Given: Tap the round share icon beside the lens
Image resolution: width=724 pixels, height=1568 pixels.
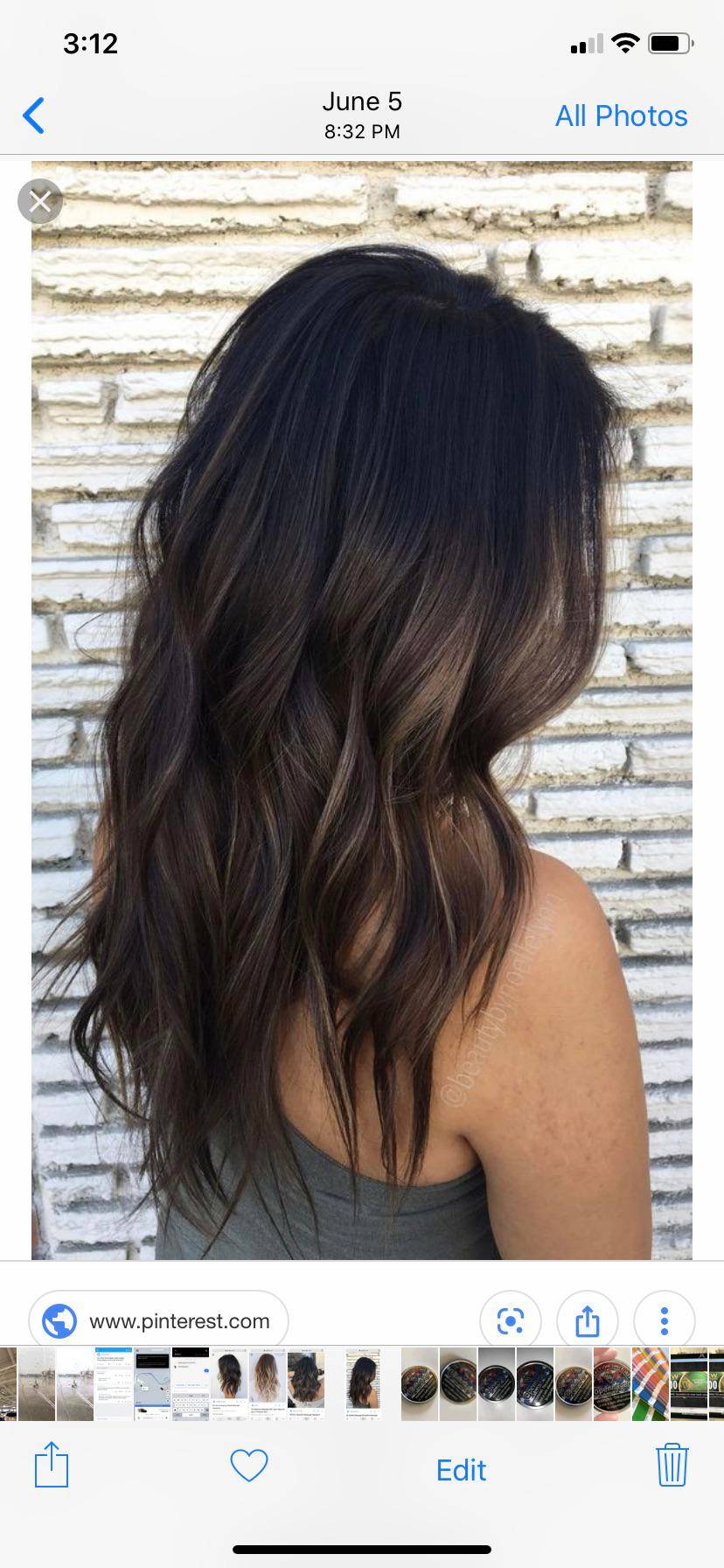Looking at the screenshot, I should 588,1320.
